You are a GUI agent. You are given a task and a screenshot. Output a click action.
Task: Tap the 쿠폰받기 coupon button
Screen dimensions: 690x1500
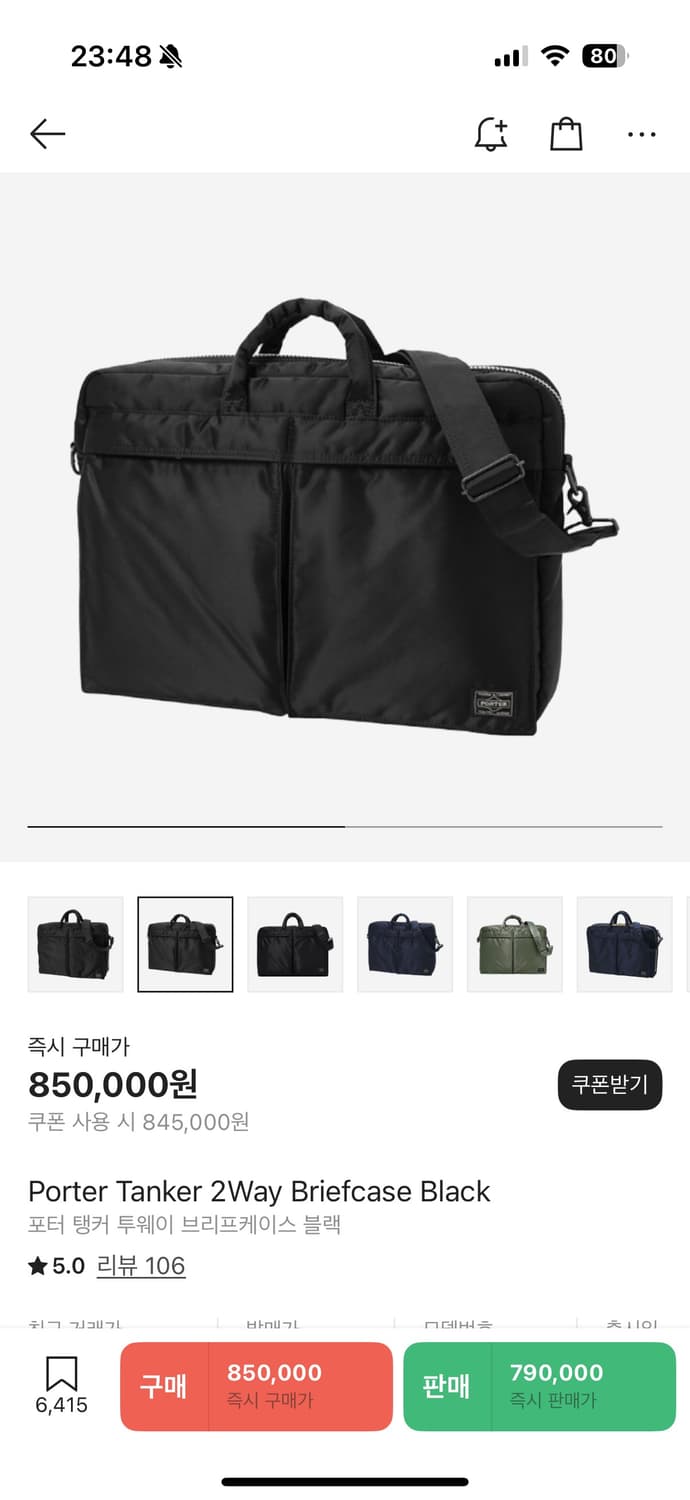pos(610,1085)
